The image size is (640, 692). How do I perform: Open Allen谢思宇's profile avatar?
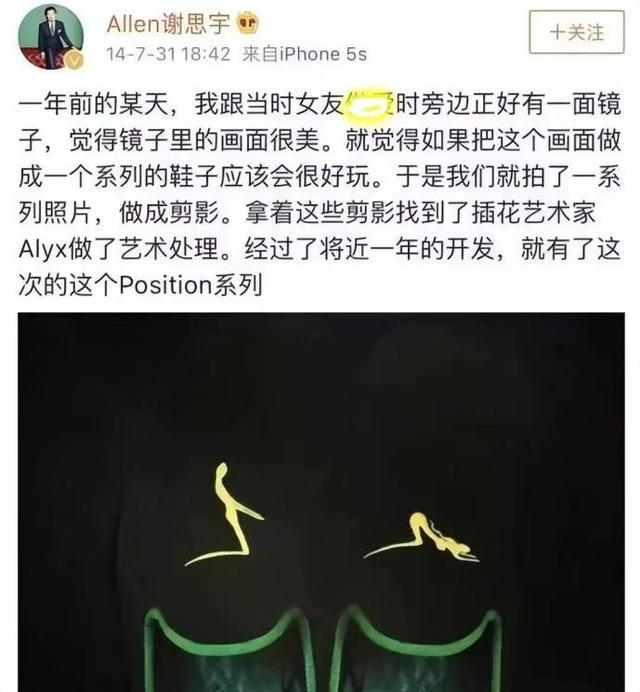(52, 37)
